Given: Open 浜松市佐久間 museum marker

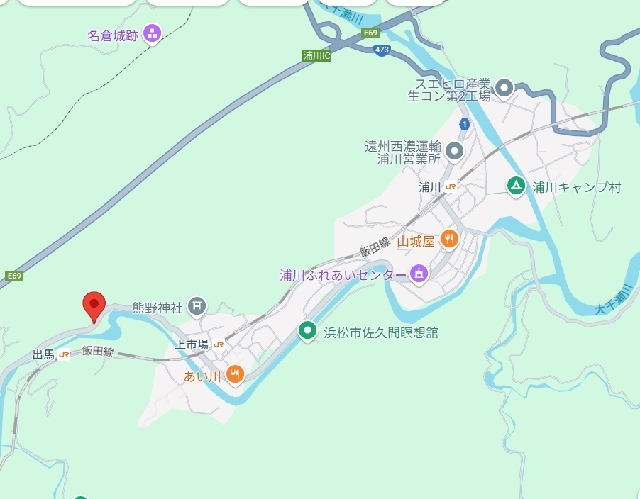Looking at the screenshot, I should [x=308, y=331].
